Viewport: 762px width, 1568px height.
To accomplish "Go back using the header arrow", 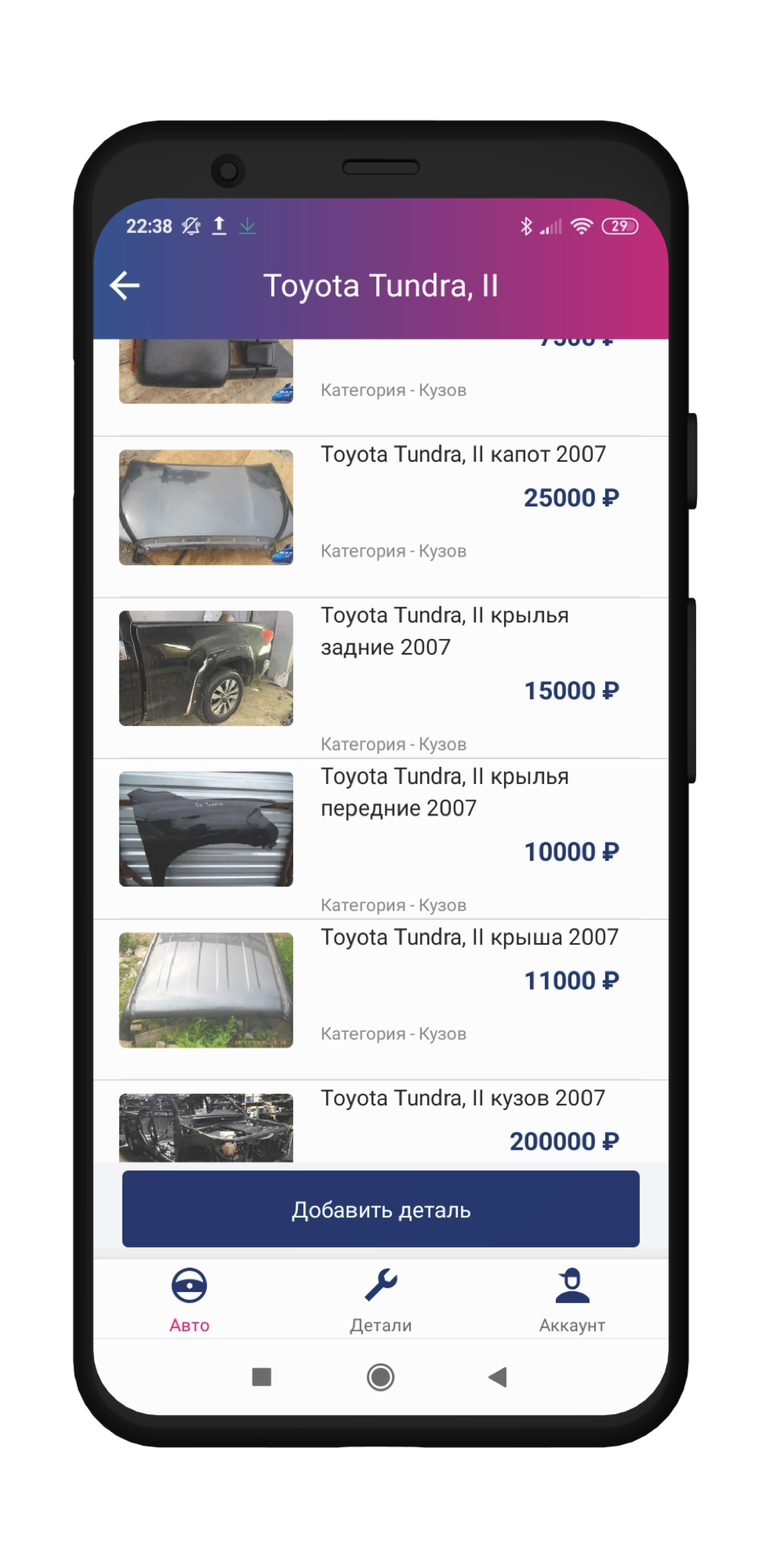I will click(x=125, y=285).
